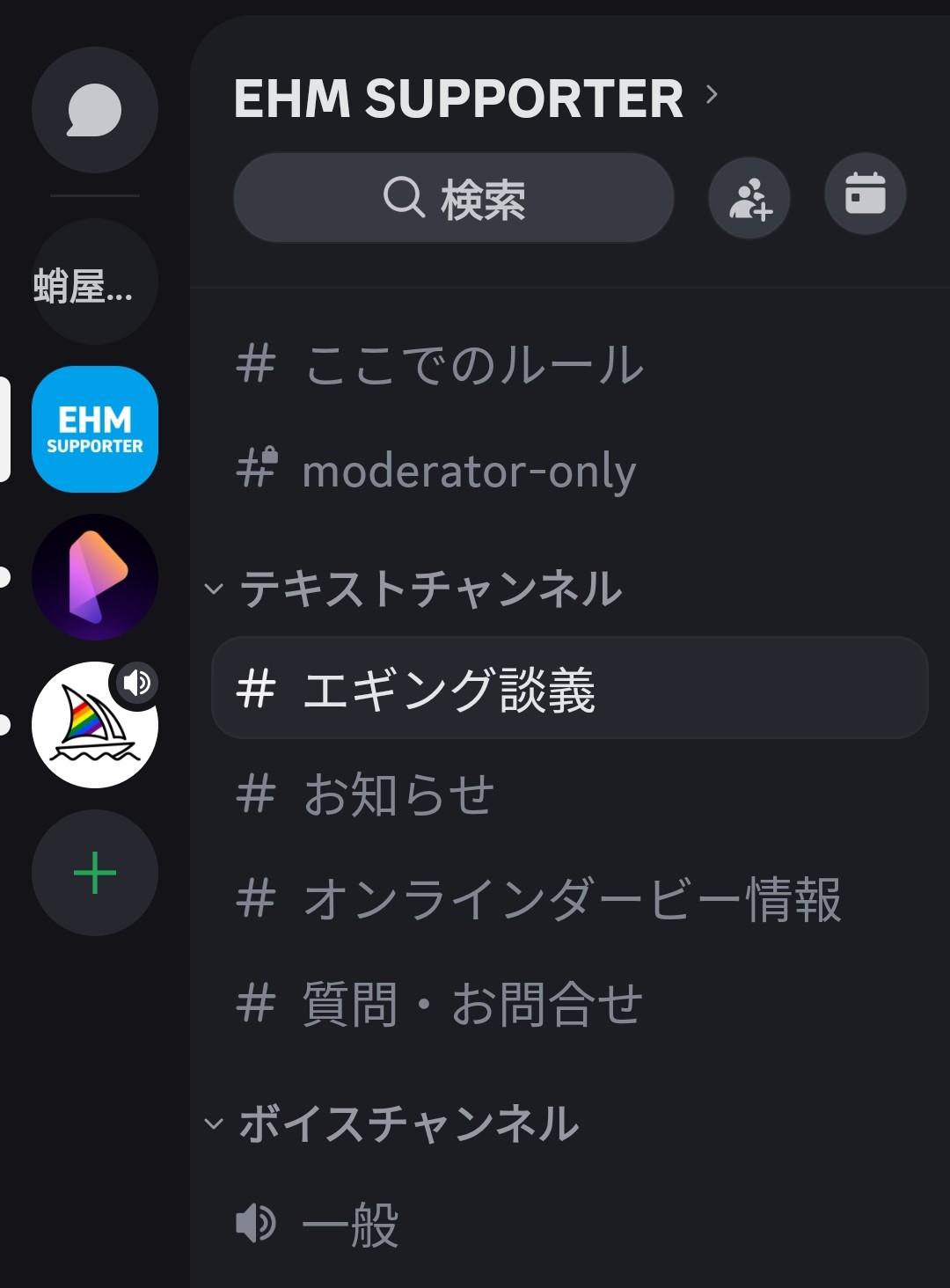This screenshot has height=1288, width=950.
Task: Click the search magnifier icon
Action: click(403, 197)
